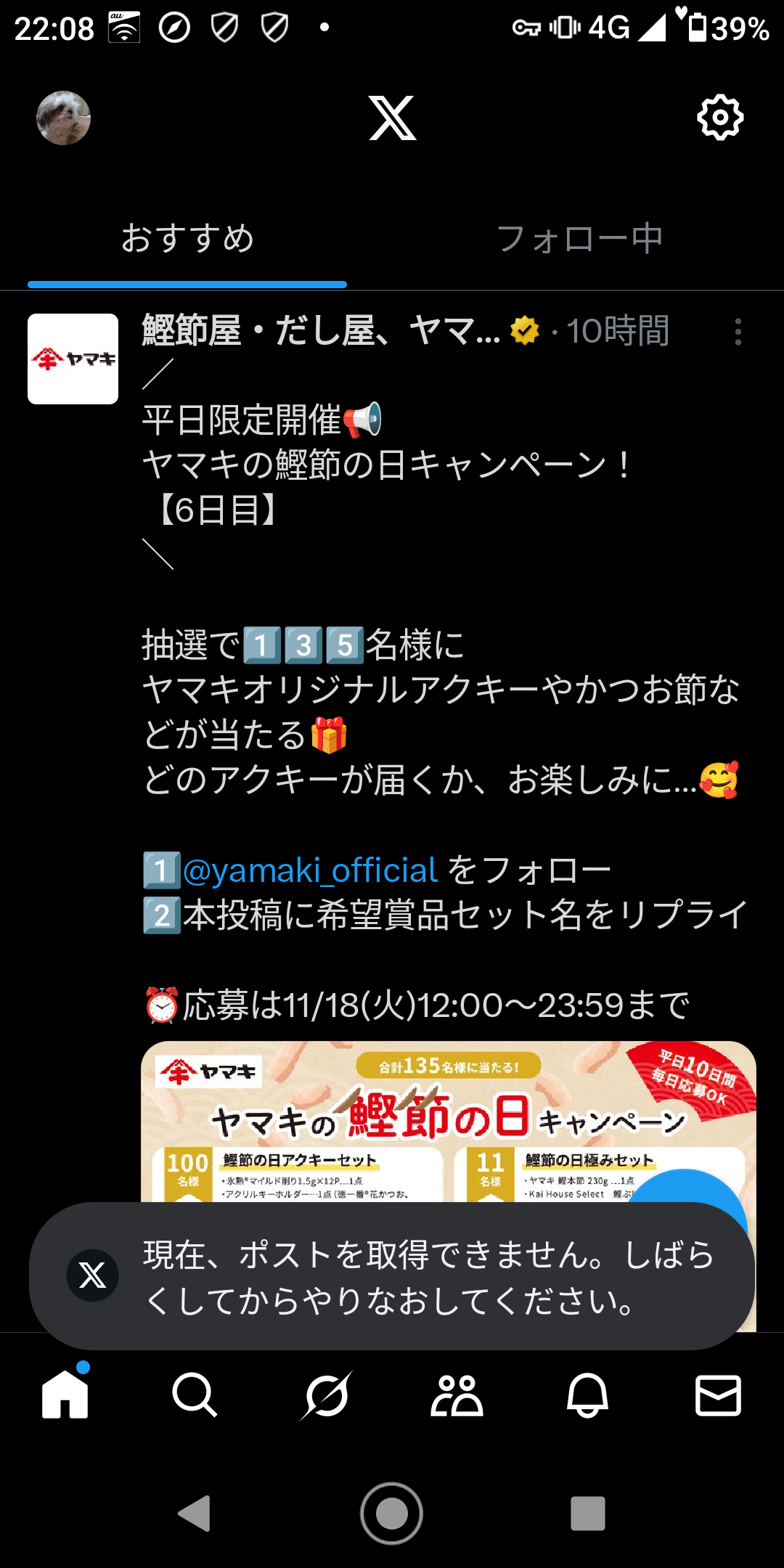Switch to the おすすめ tab
784x1568 pixels.
click(x=187, y=239)
